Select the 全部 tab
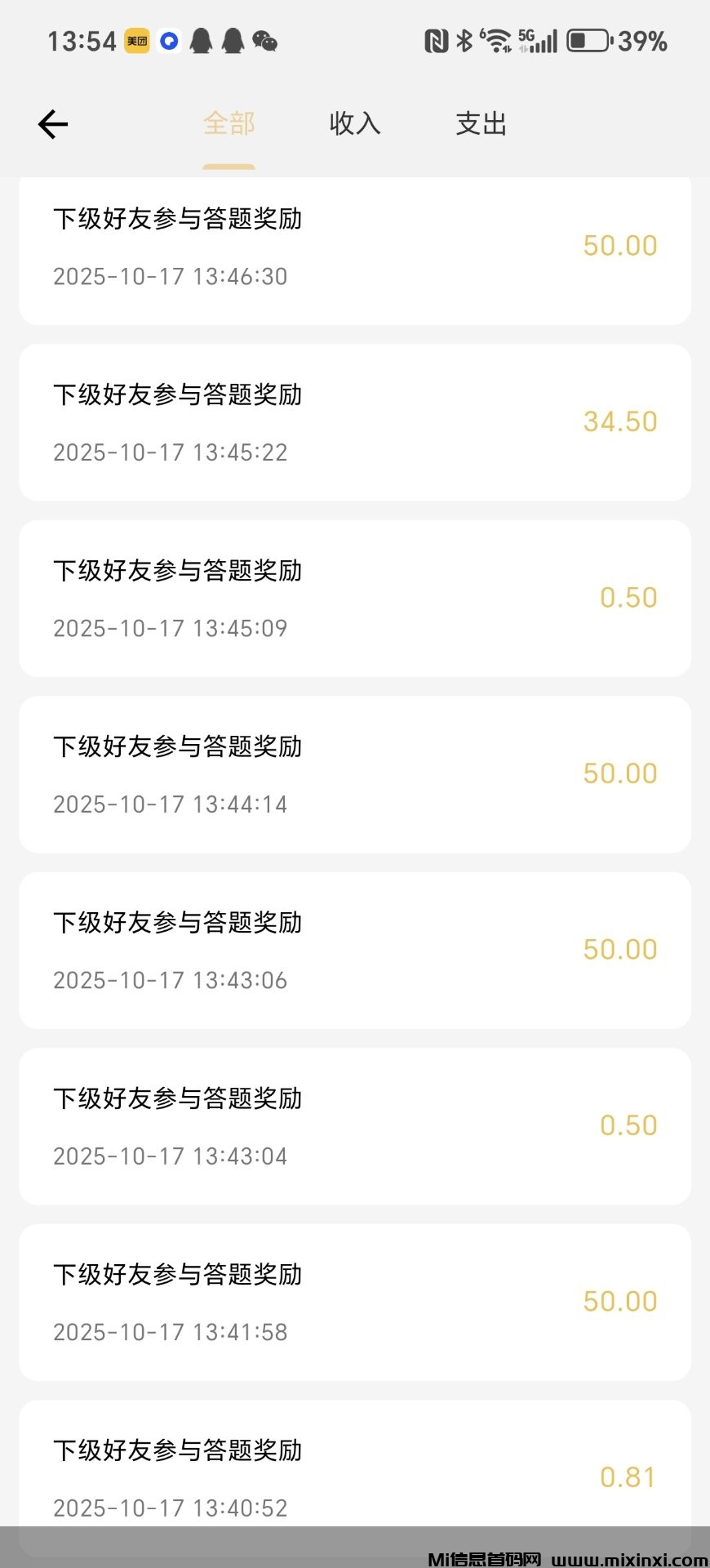Screen dimensions: 710x1568 229,124
